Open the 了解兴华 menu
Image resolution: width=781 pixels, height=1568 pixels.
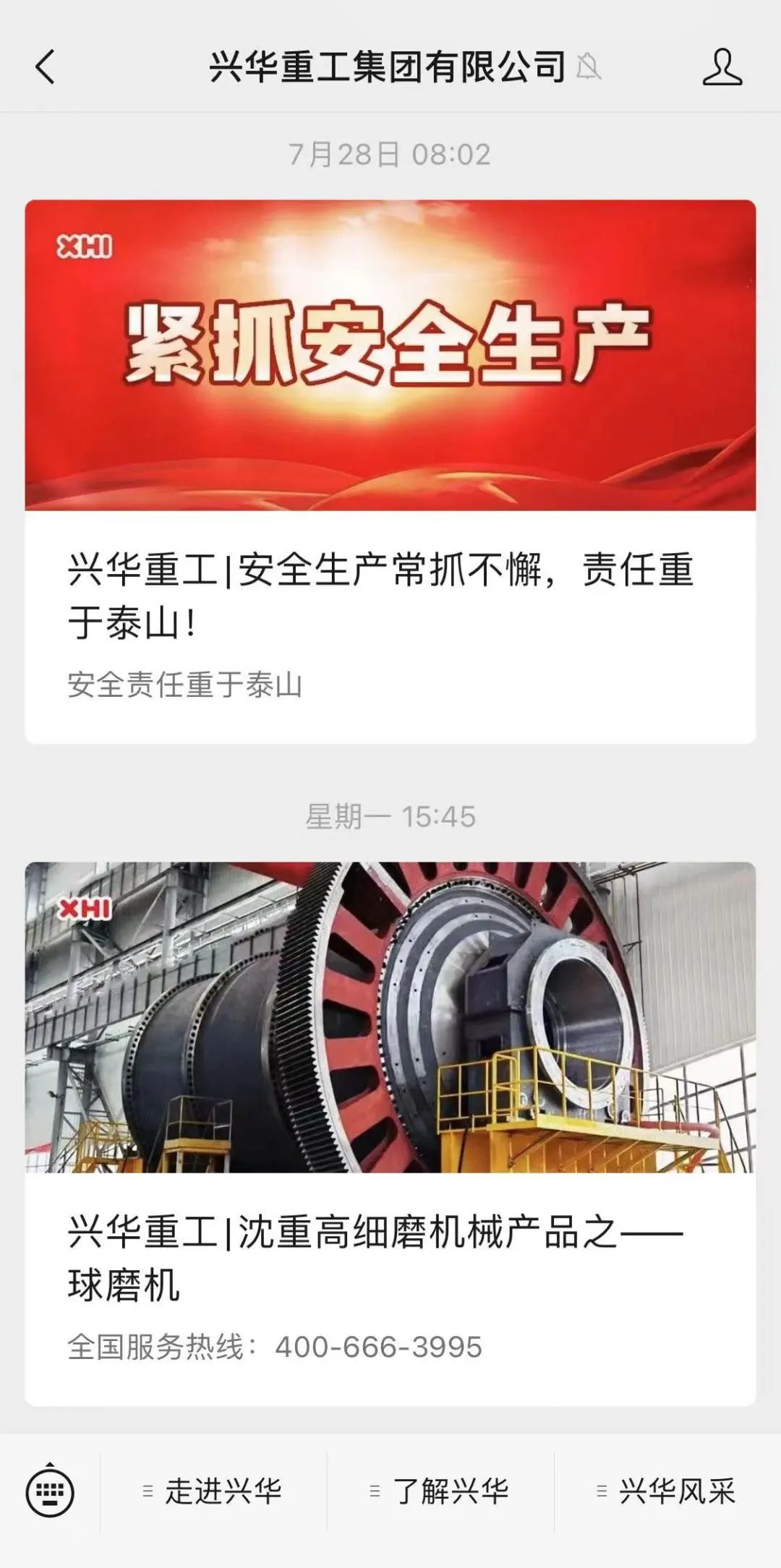440,1491
